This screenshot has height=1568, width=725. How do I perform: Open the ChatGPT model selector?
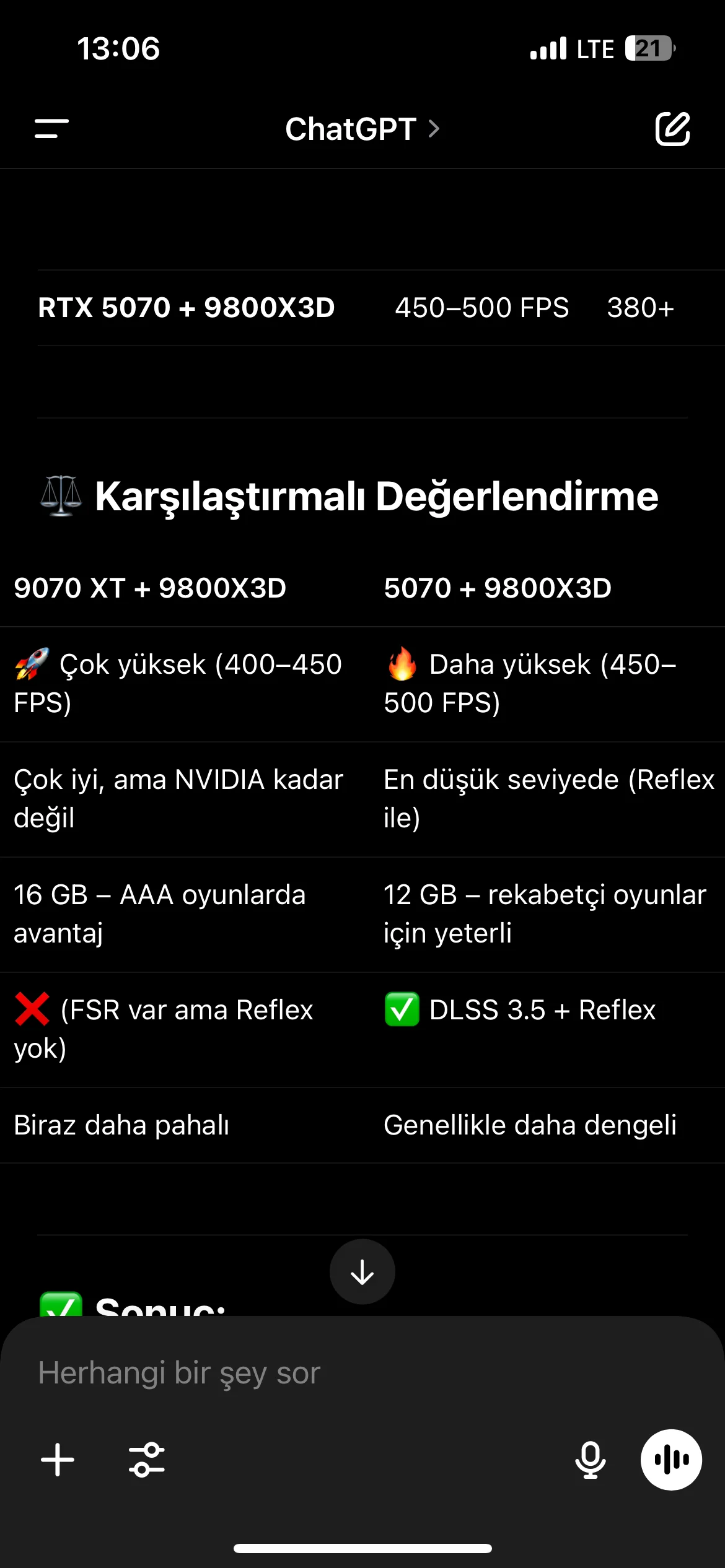click(x=362, y=129)
